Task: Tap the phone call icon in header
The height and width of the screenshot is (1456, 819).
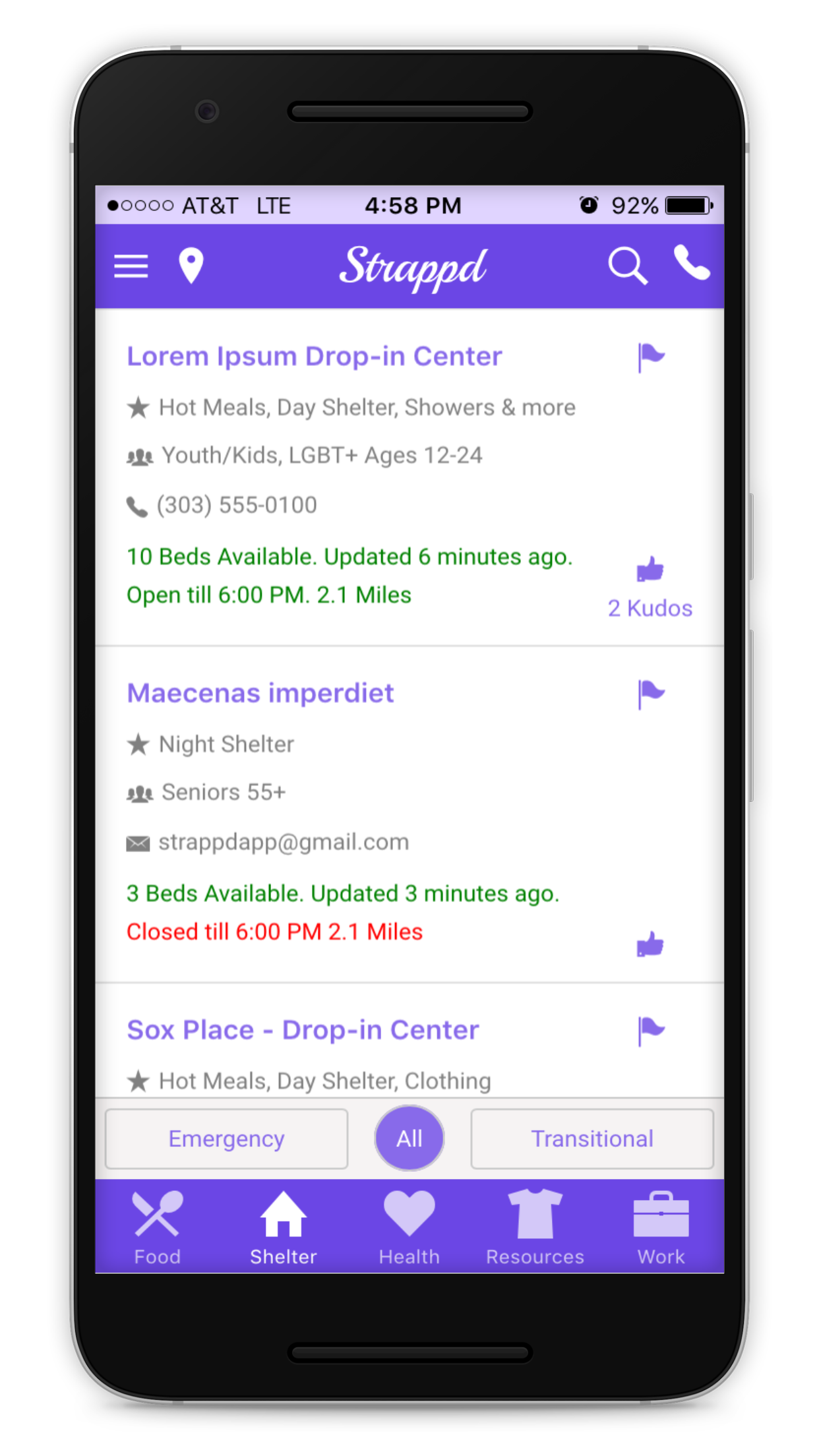Action: (x=692, y=262)
